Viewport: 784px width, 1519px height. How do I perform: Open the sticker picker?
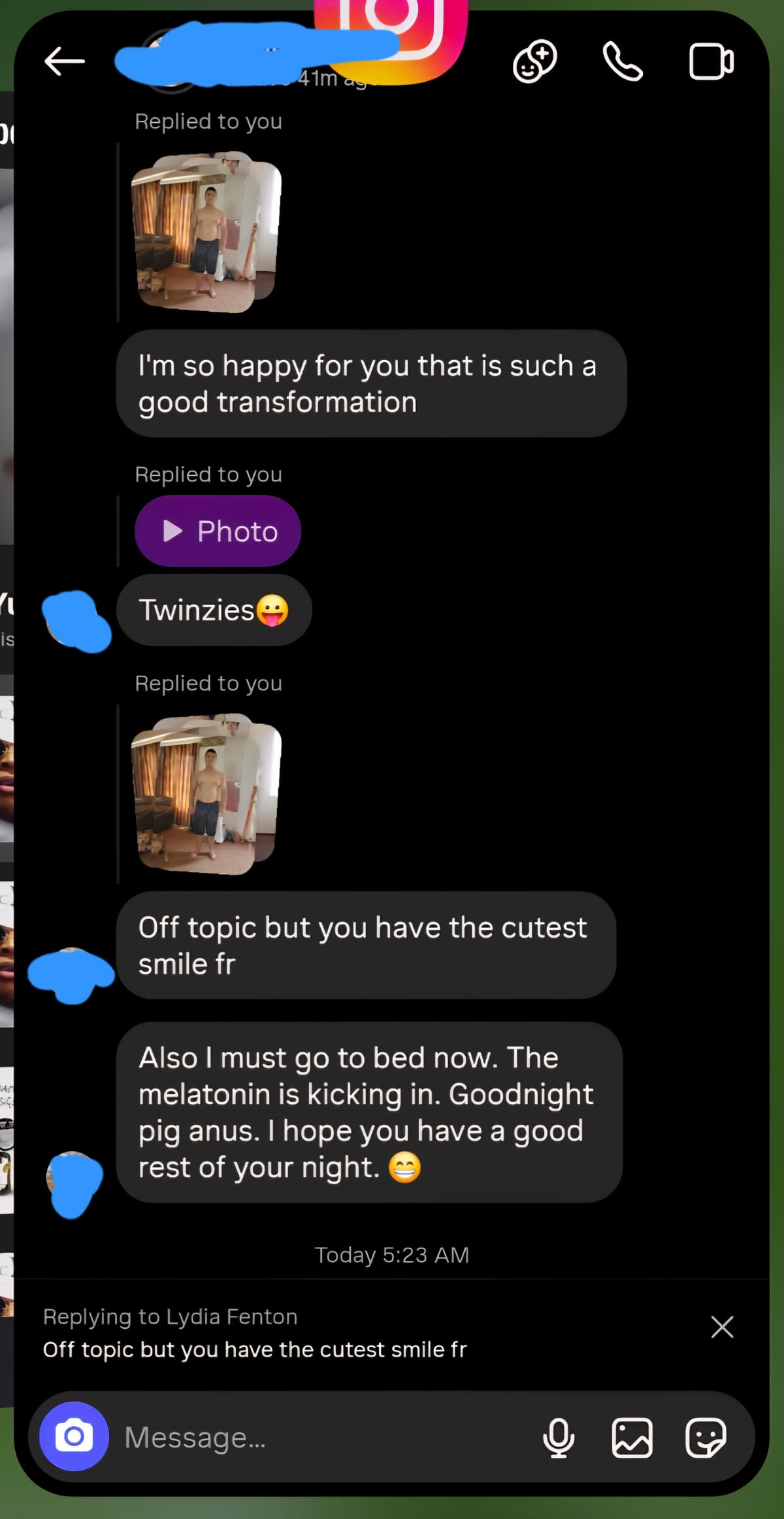[706, 1437]
